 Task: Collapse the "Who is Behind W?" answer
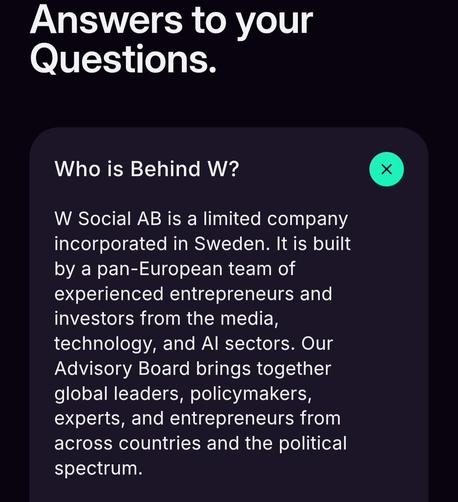(x=386, y=169)
